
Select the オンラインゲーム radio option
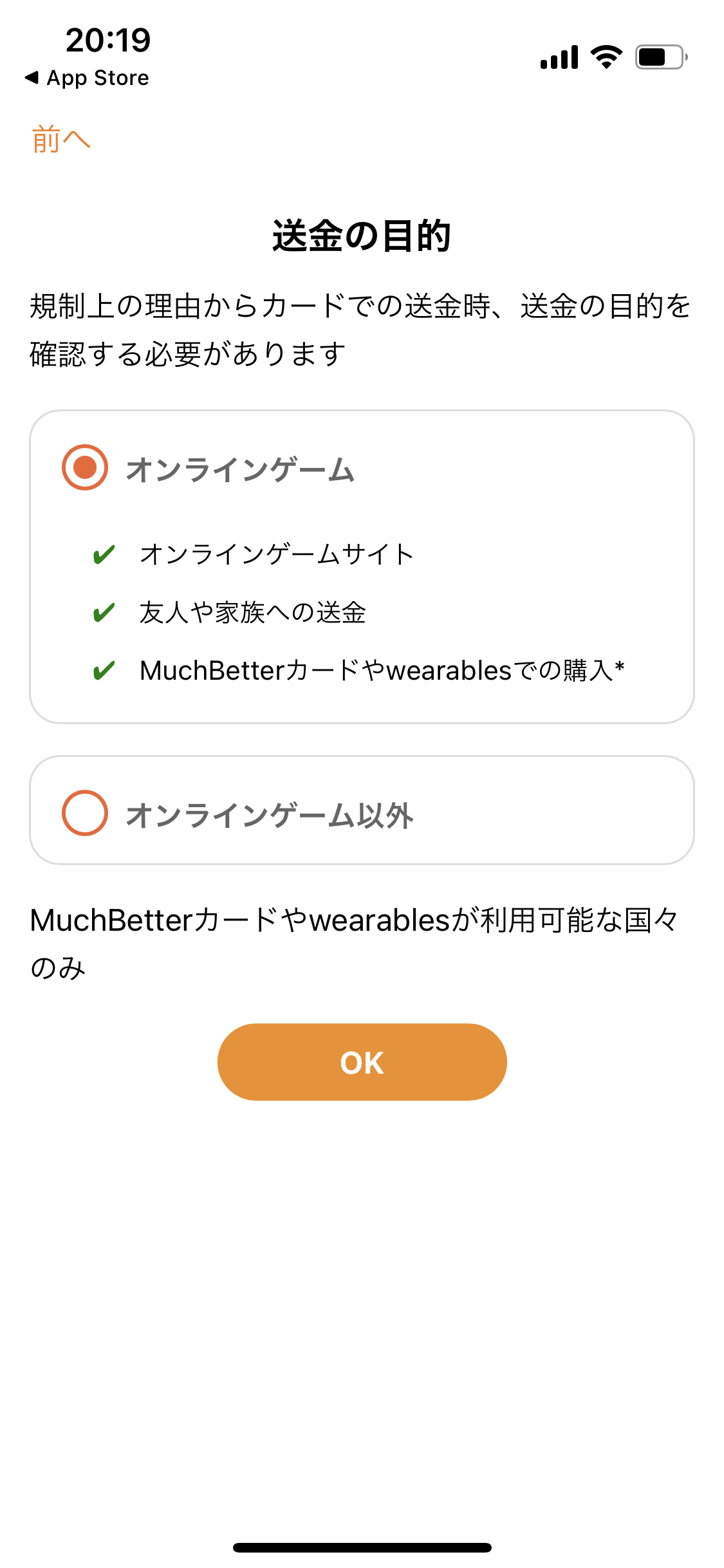point(84,467)
